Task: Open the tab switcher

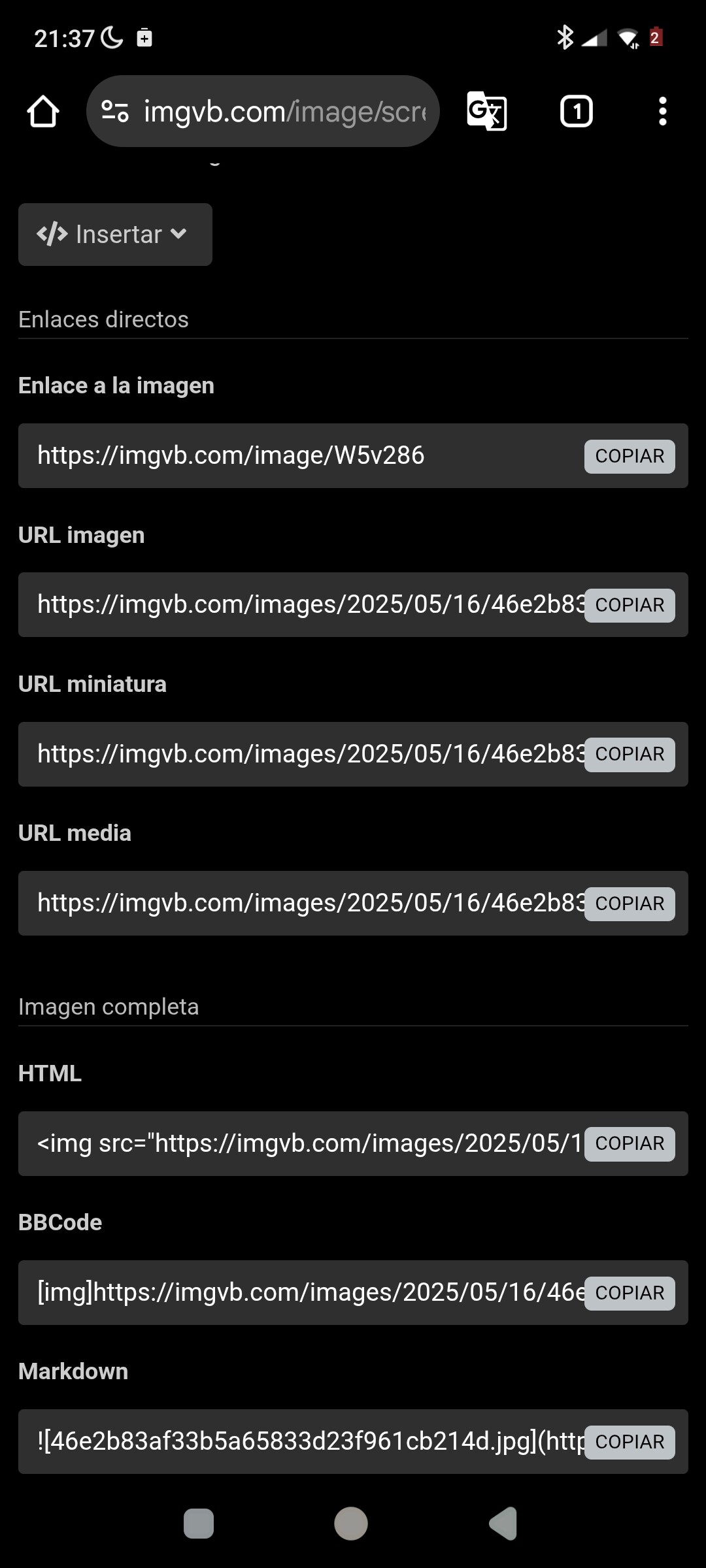Action: 576,111
